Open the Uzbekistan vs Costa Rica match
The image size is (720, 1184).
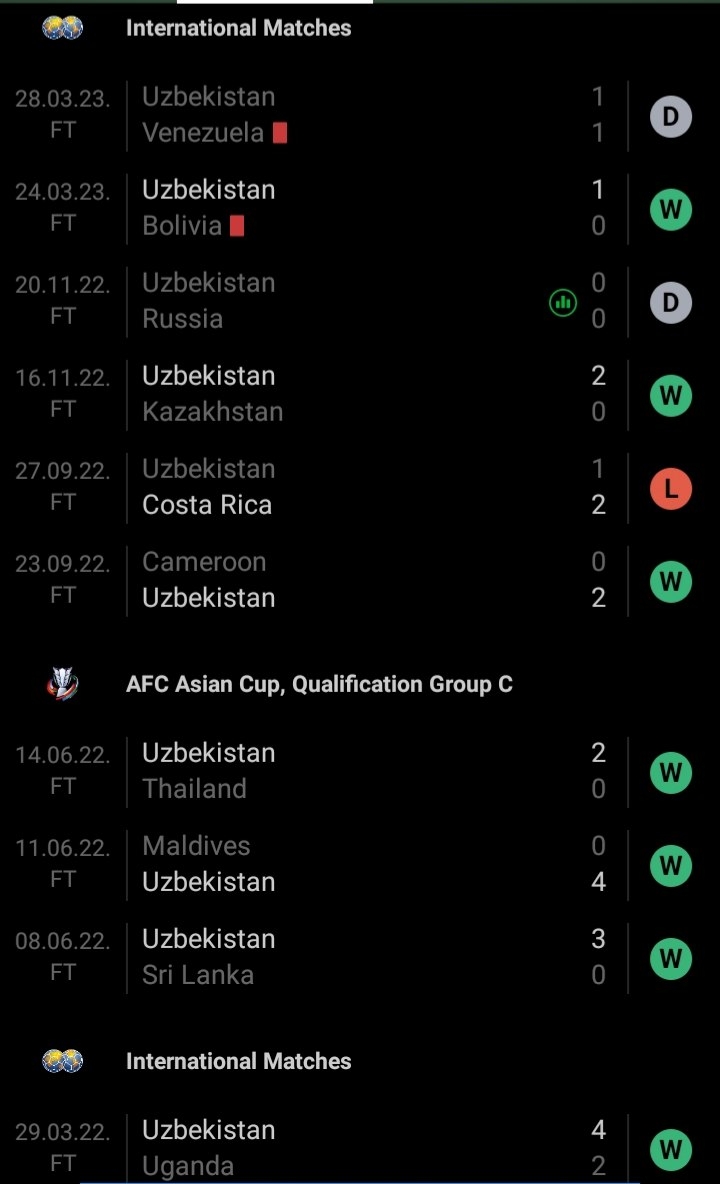360,487
